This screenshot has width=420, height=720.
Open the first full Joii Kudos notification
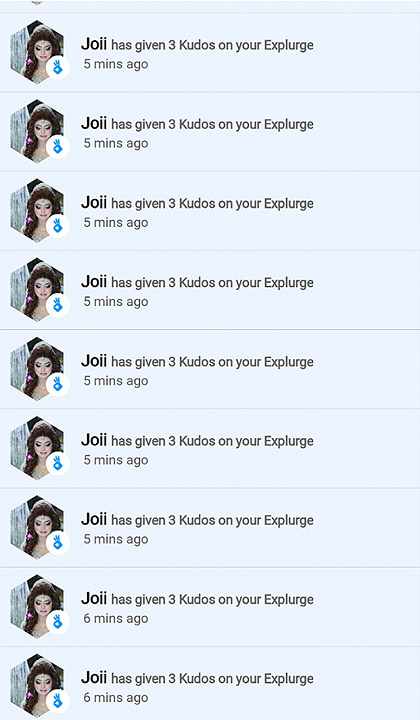click(210, 52)
